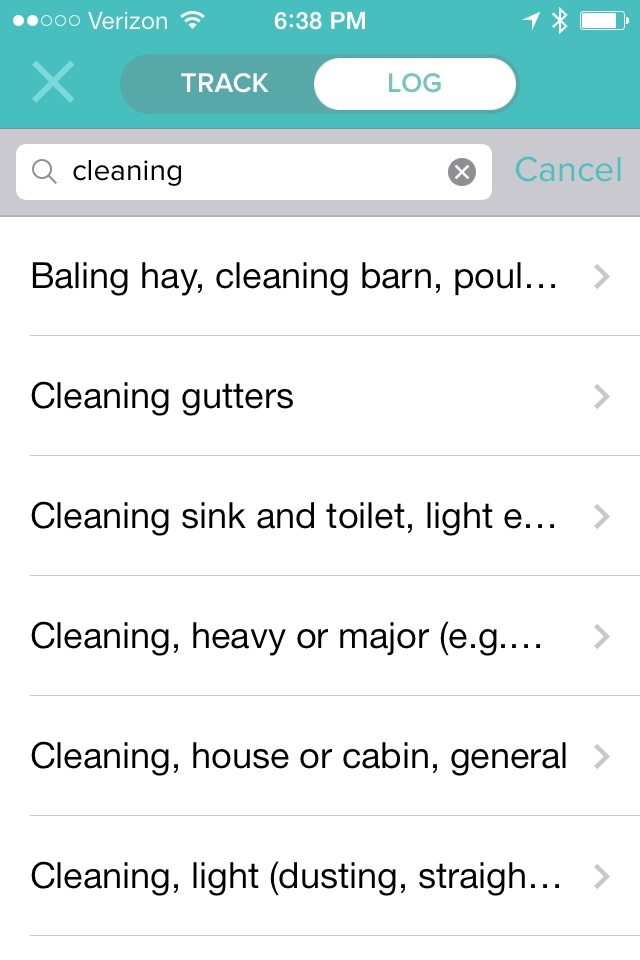Open Cleaning, light (dusting) activity

click(x=320, y=876)
